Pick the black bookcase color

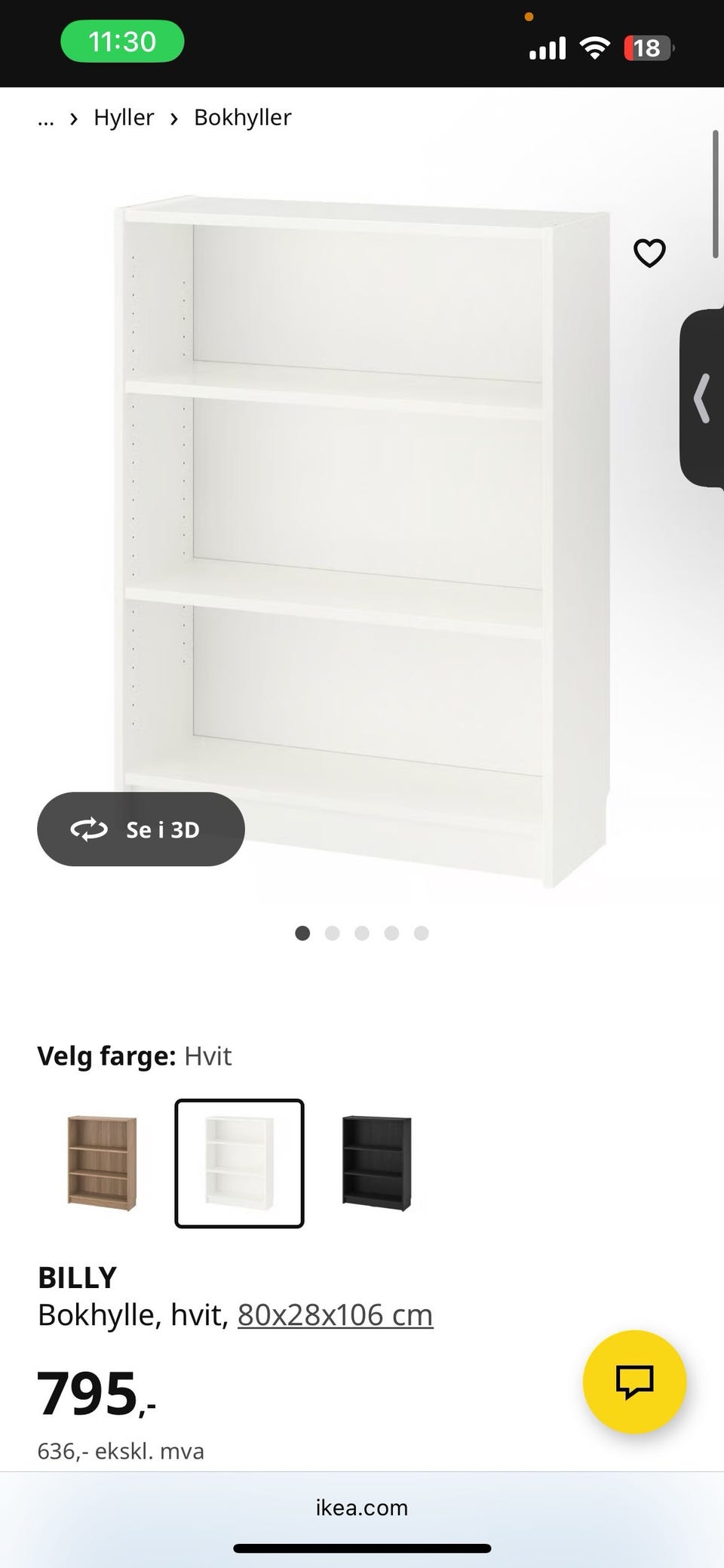(x=376, y=1163)
